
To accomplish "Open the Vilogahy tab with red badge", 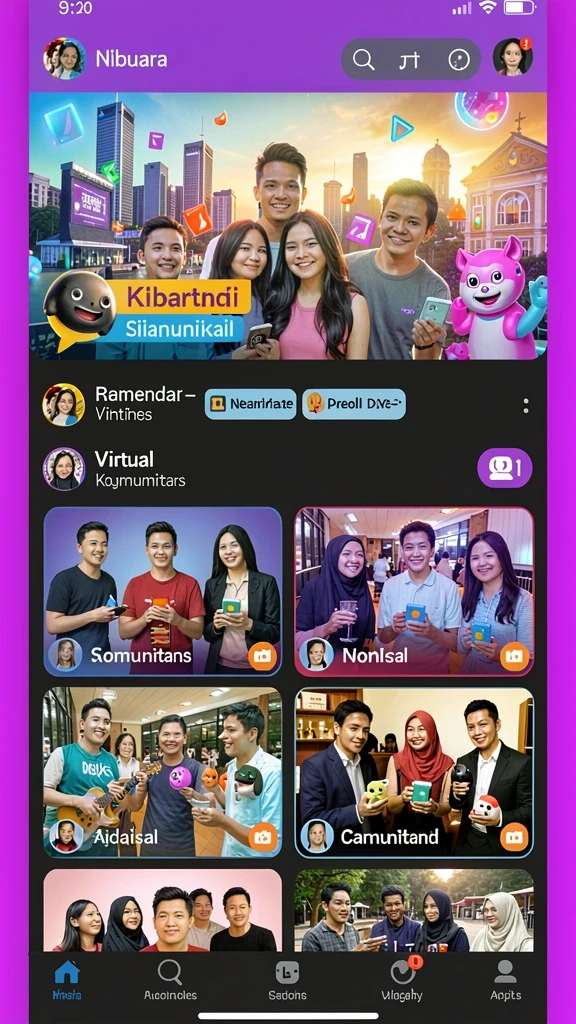I will [402, 980].
